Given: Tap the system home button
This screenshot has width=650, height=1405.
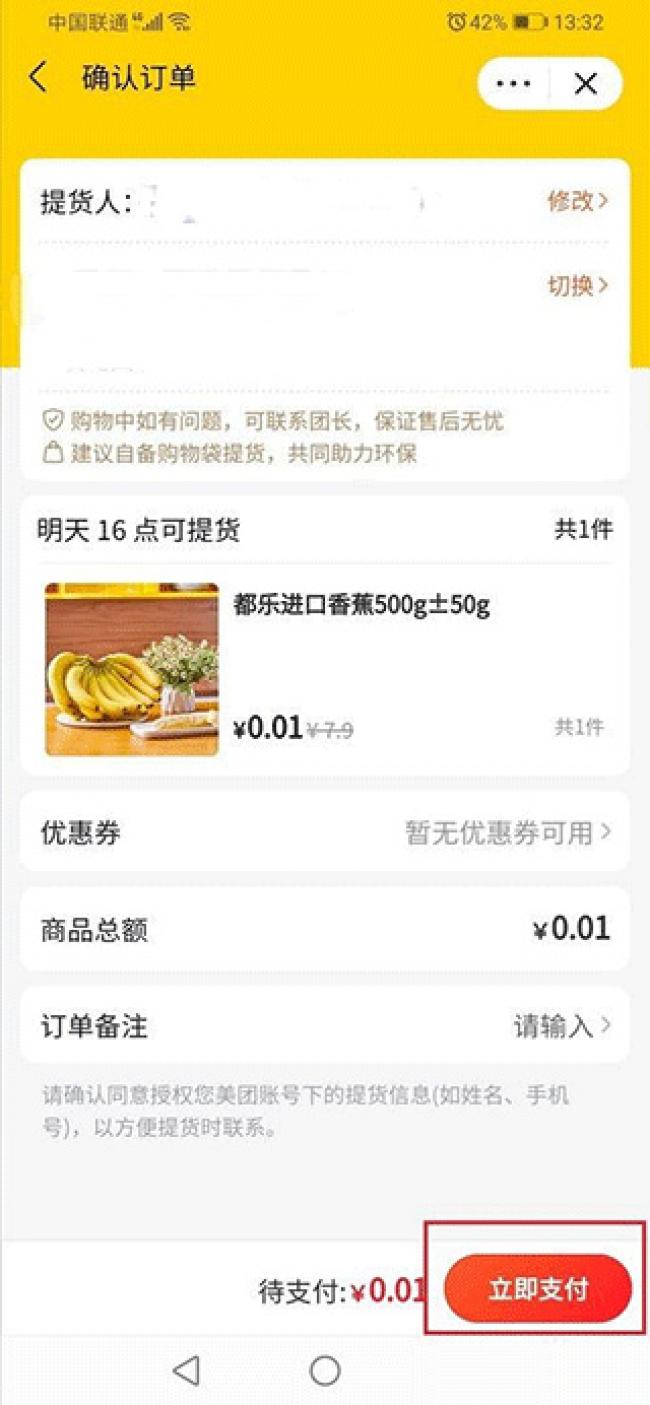Looking at the screenshot, I should 325,1370.
